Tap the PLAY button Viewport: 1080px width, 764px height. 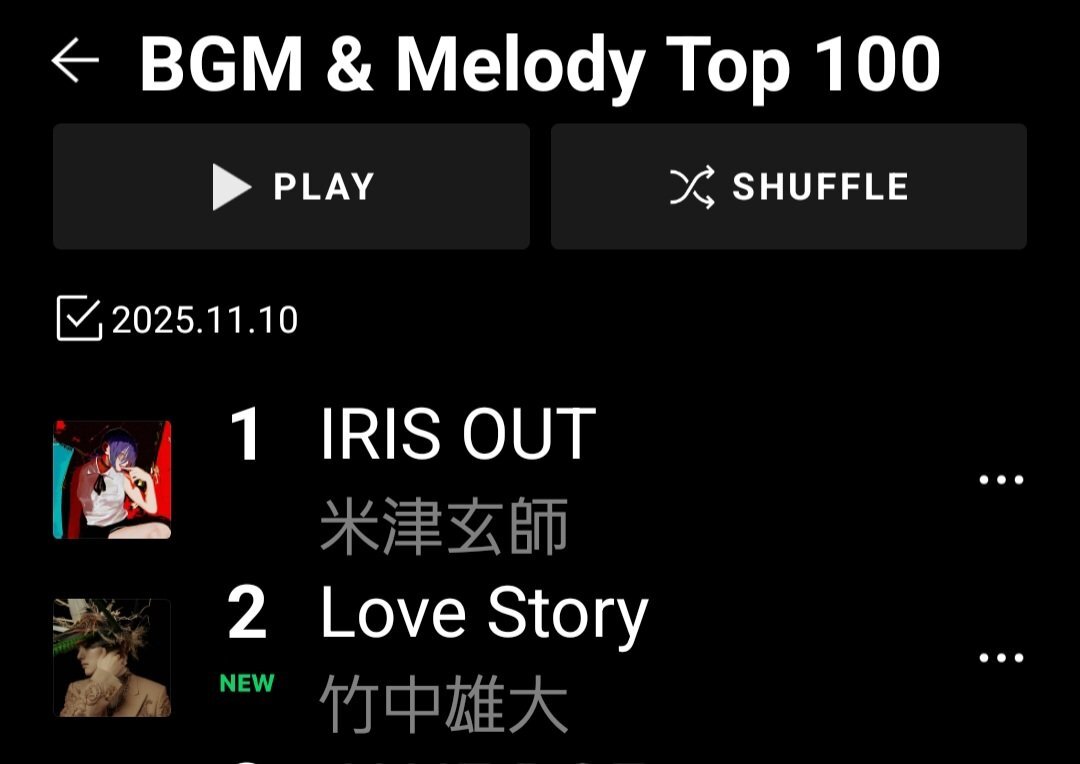(291, 186)
